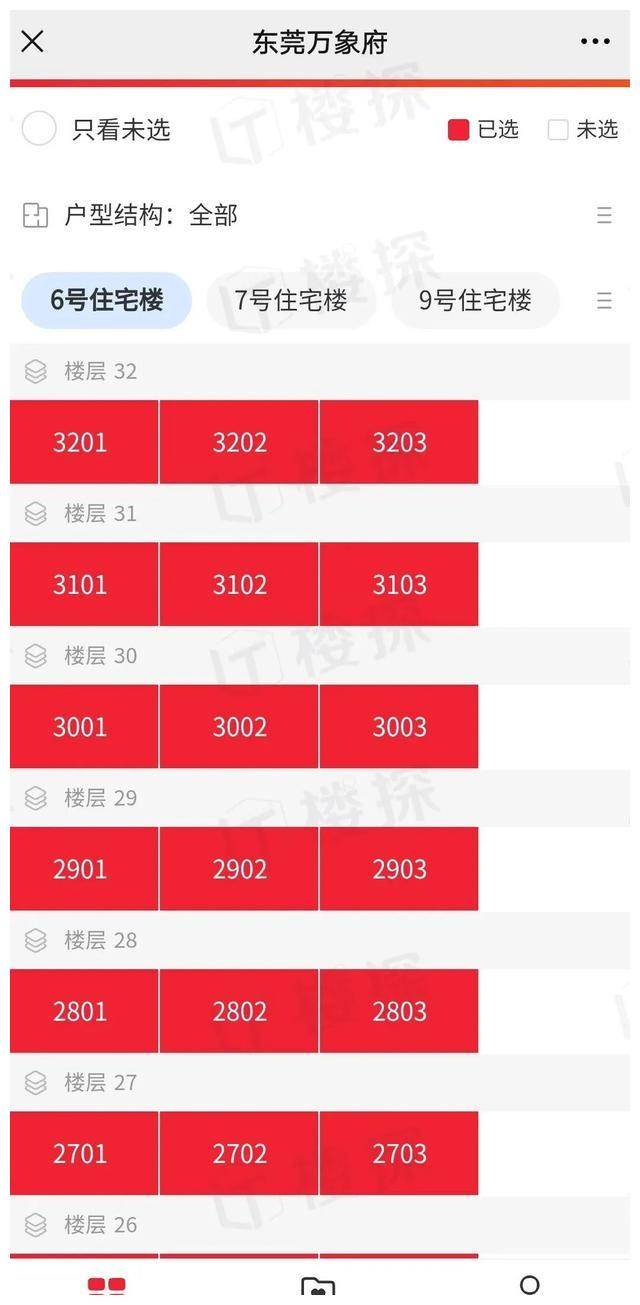Select unit 3203
Screen dimensions: 640x1305
click(x=399, y=442)
